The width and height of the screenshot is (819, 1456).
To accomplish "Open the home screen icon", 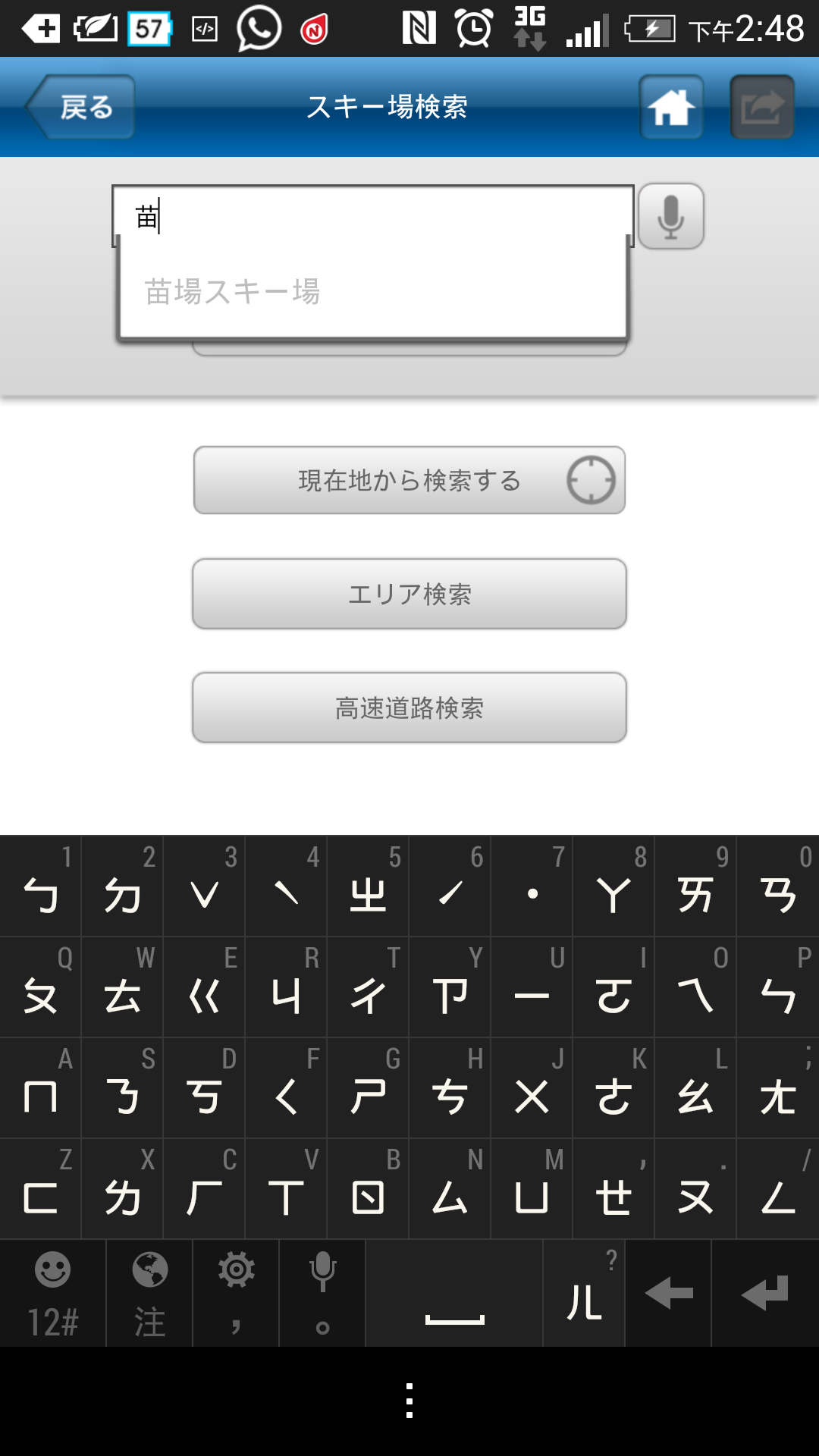I will 671,107.
